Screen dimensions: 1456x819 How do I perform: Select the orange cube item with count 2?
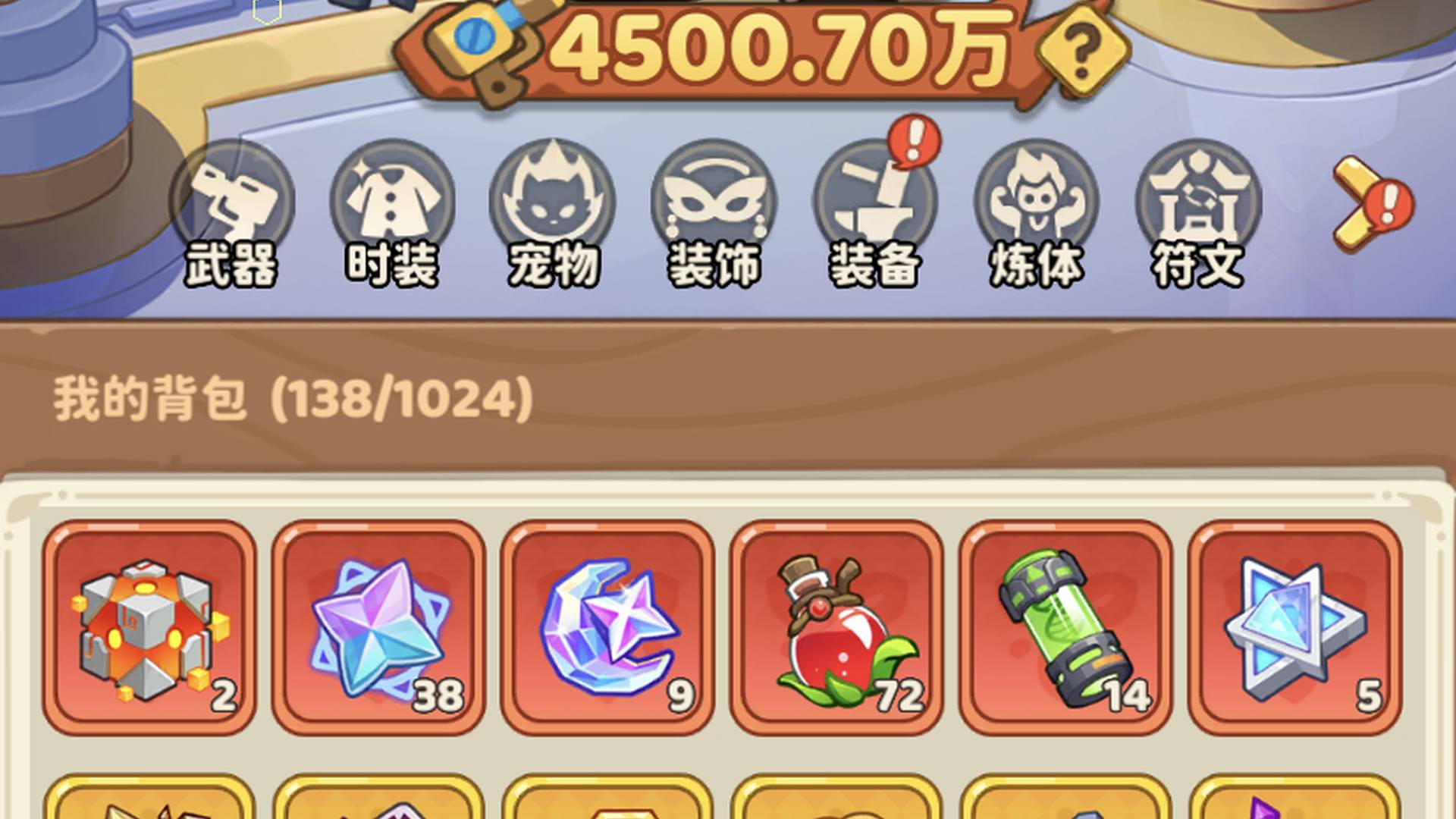(149, 628)
